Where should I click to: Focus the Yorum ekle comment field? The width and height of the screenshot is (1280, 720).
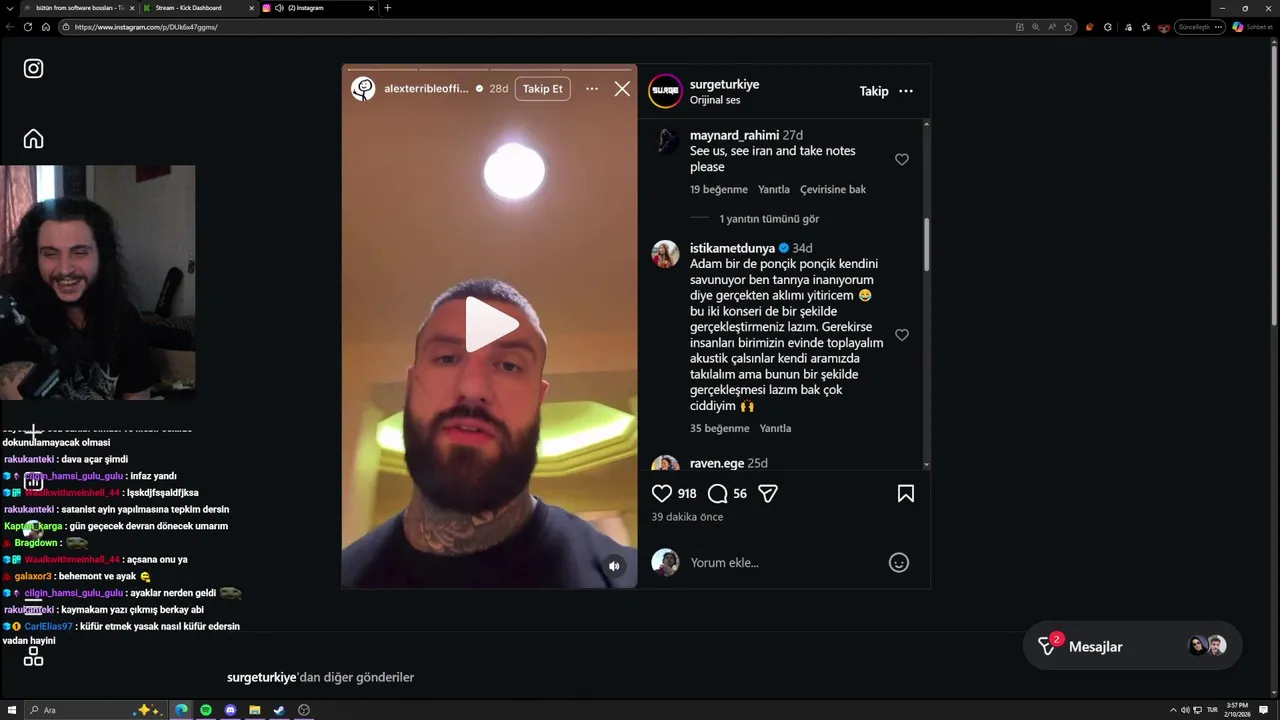point(780,563)
